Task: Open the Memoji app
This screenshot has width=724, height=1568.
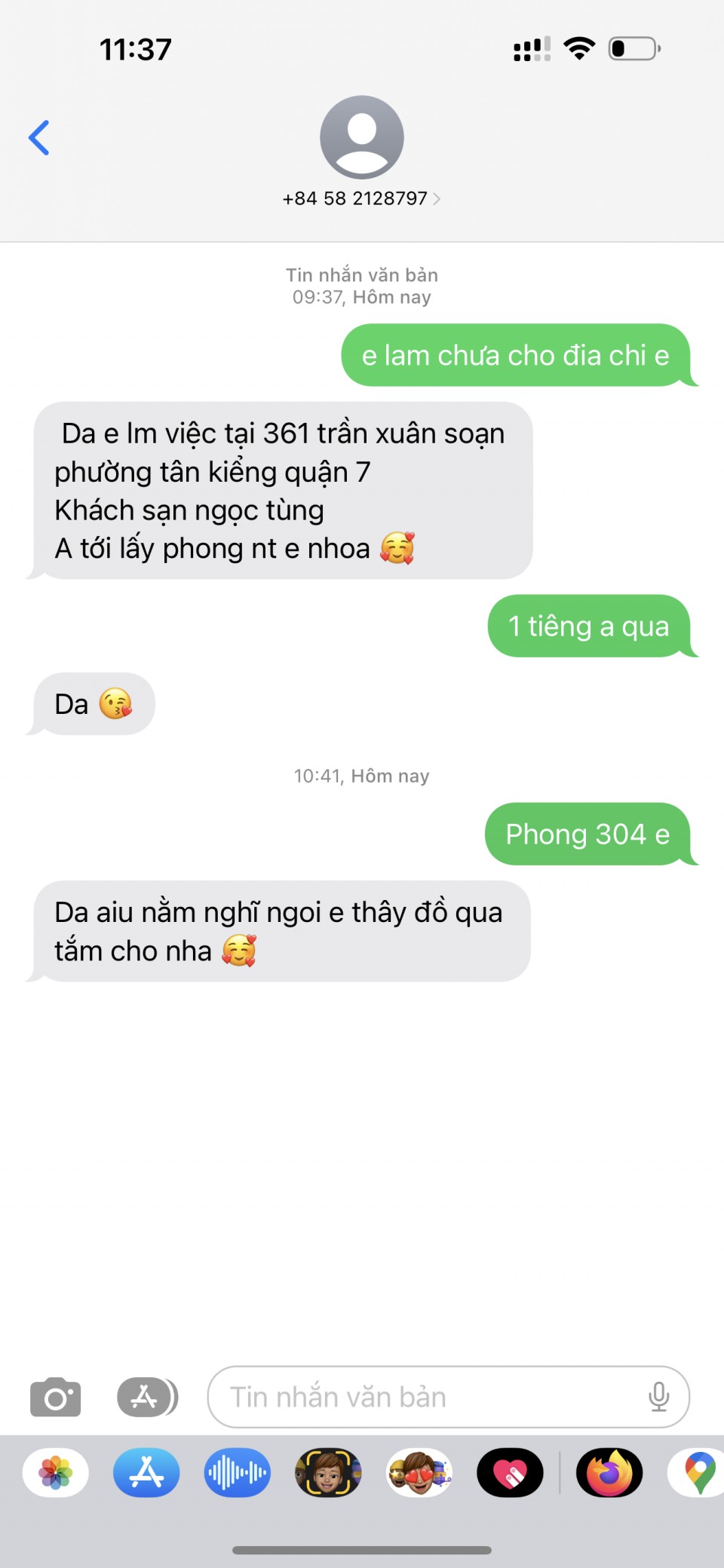Action: coord(328,1473)
